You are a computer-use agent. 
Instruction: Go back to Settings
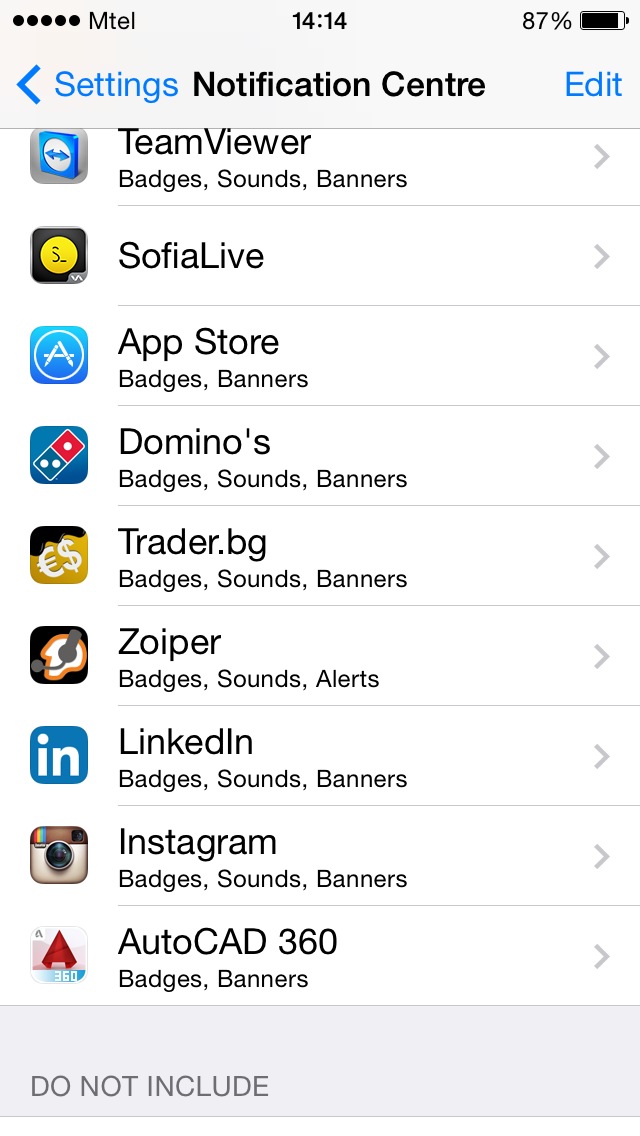[x=98, y=85]
